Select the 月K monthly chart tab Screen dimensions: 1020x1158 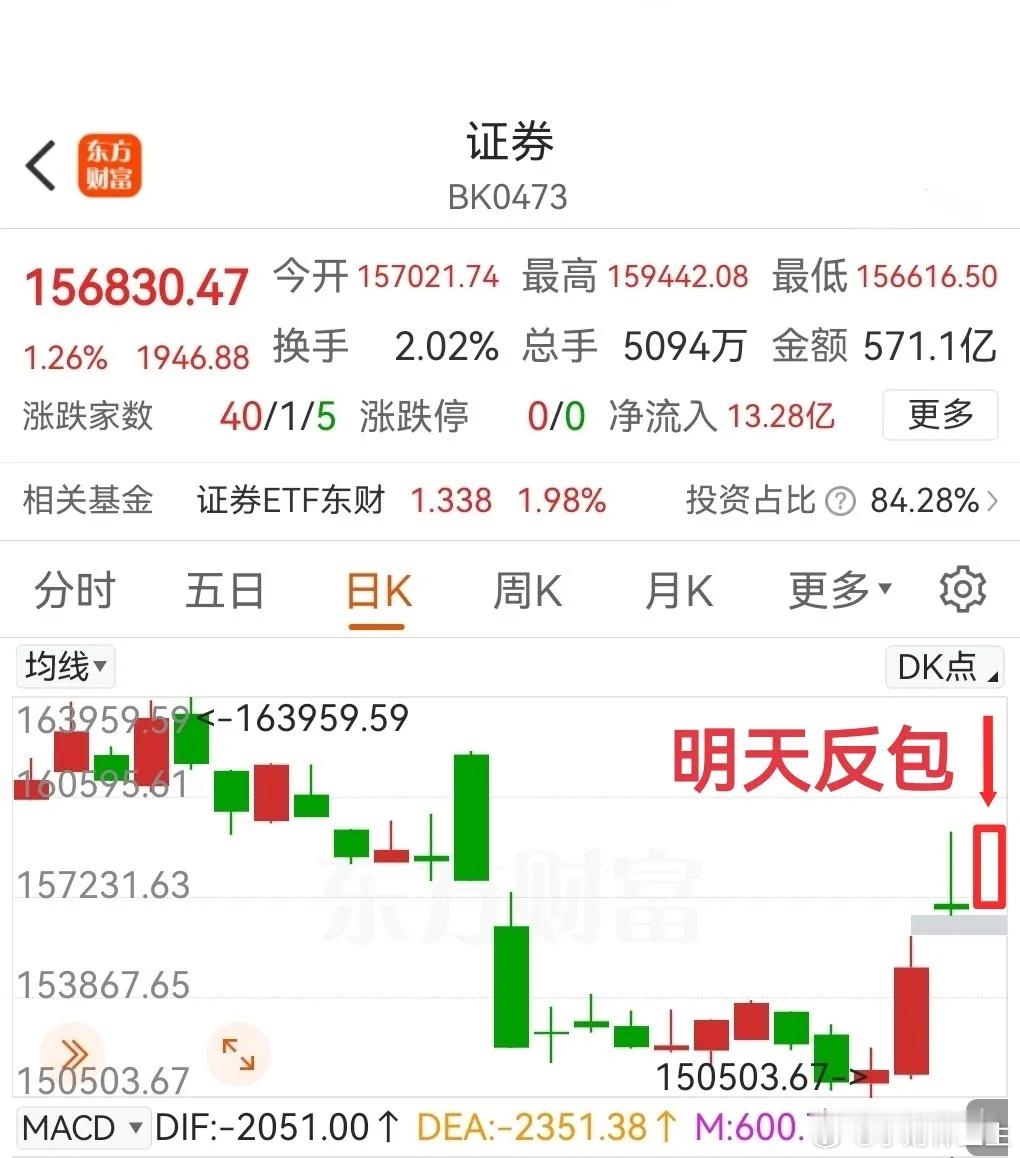tap(678, 590)
